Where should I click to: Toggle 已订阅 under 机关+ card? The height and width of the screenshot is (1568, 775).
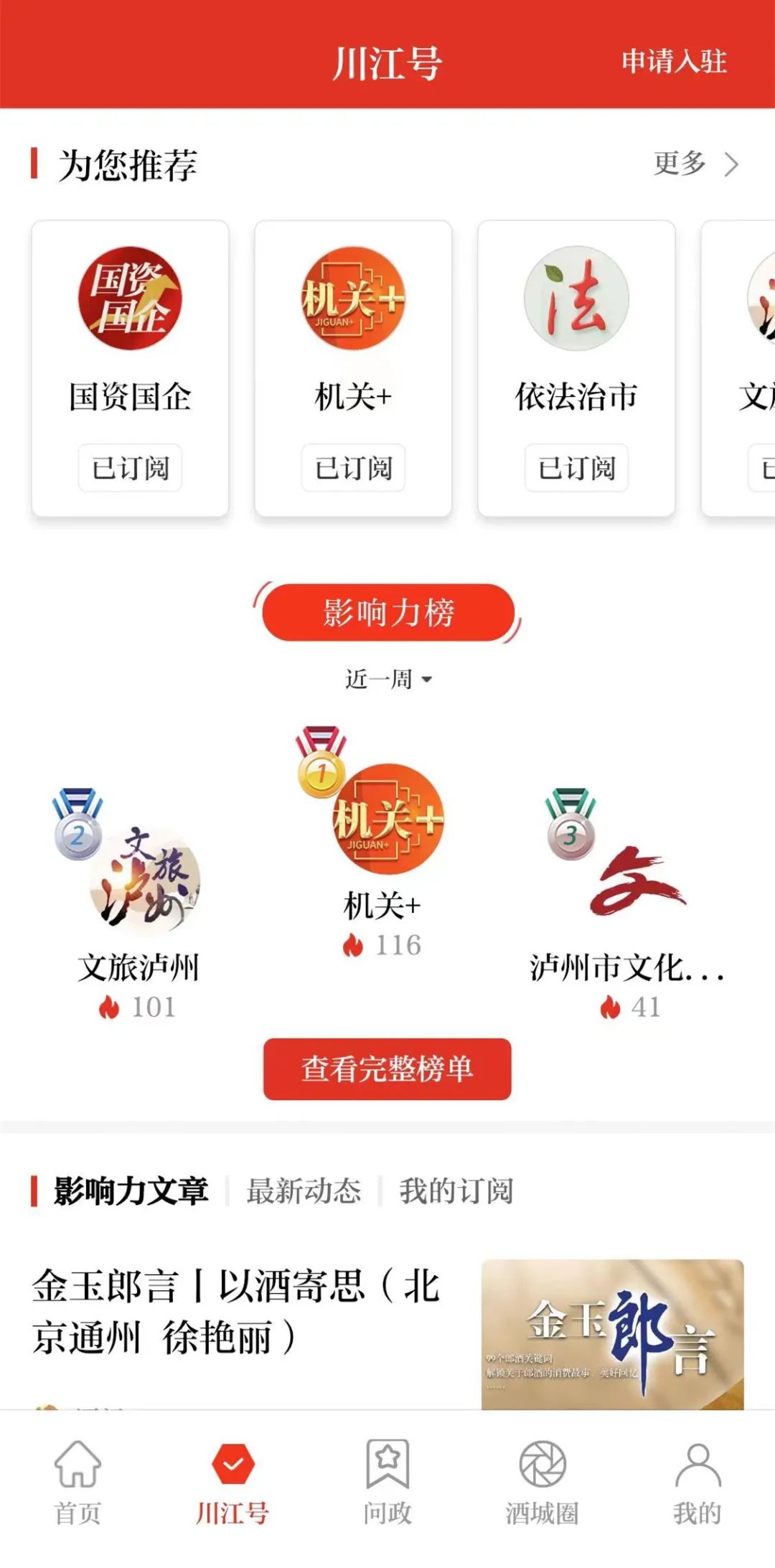[x=353, y=468]
